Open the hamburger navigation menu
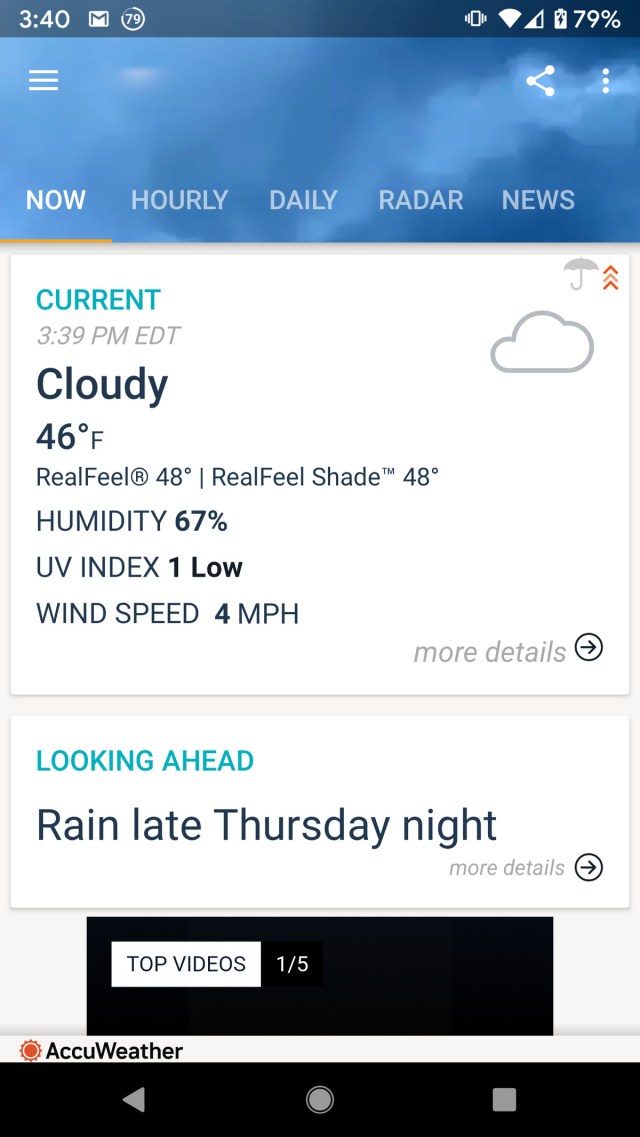The image size is (640, 1137). pyautogui.click(x=43, y=80)
